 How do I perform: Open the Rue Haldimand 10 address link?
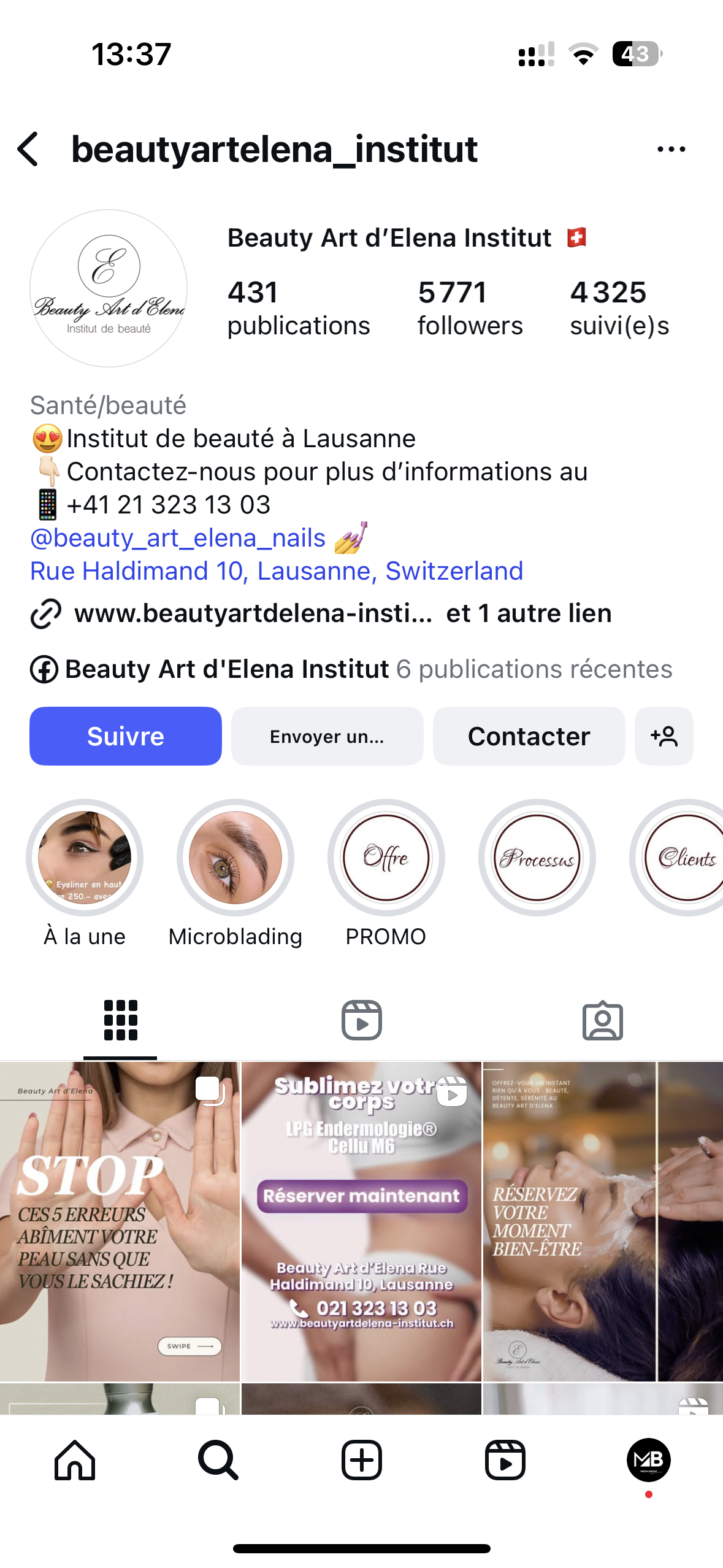(276, 571)
